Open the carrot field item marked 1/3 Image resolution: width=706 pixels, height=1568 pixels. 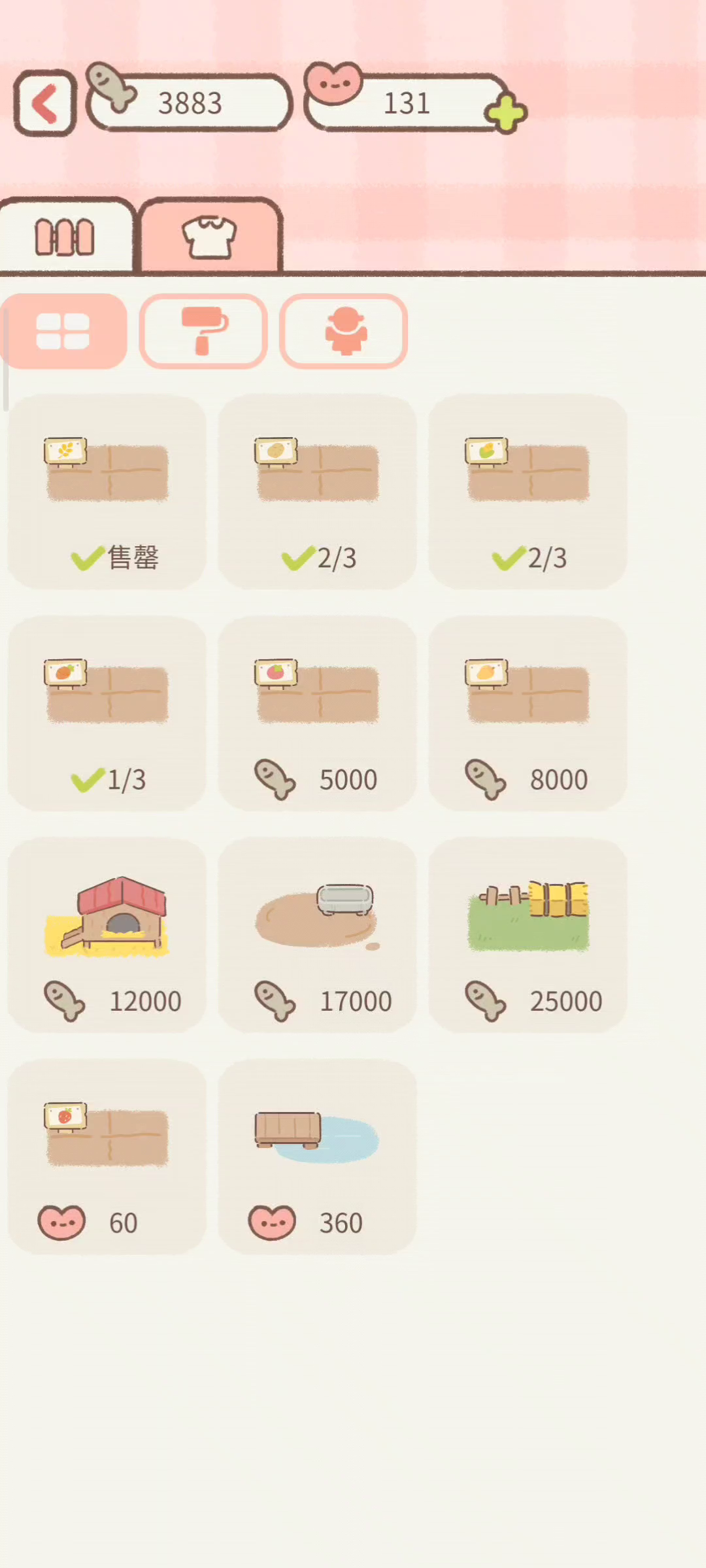107,713
